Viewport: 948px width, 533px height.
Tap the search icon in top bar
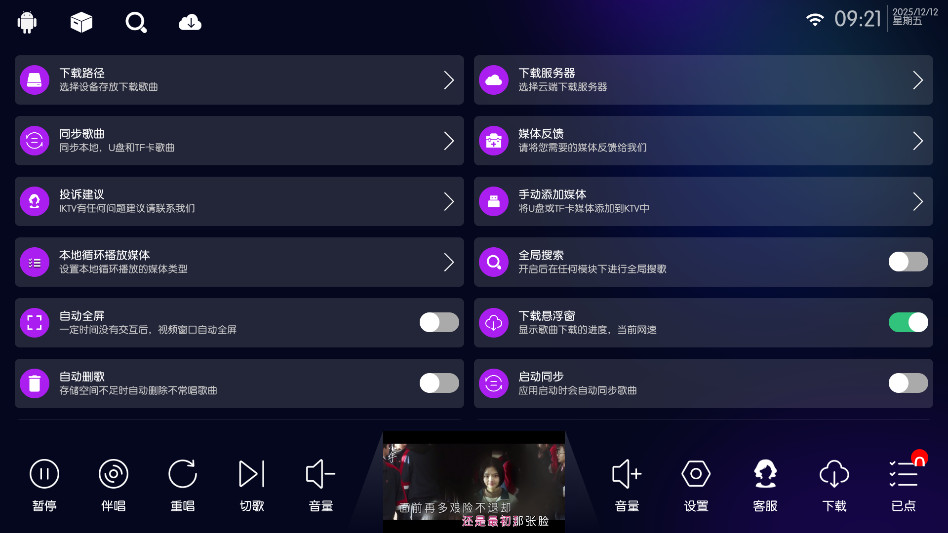136,22
